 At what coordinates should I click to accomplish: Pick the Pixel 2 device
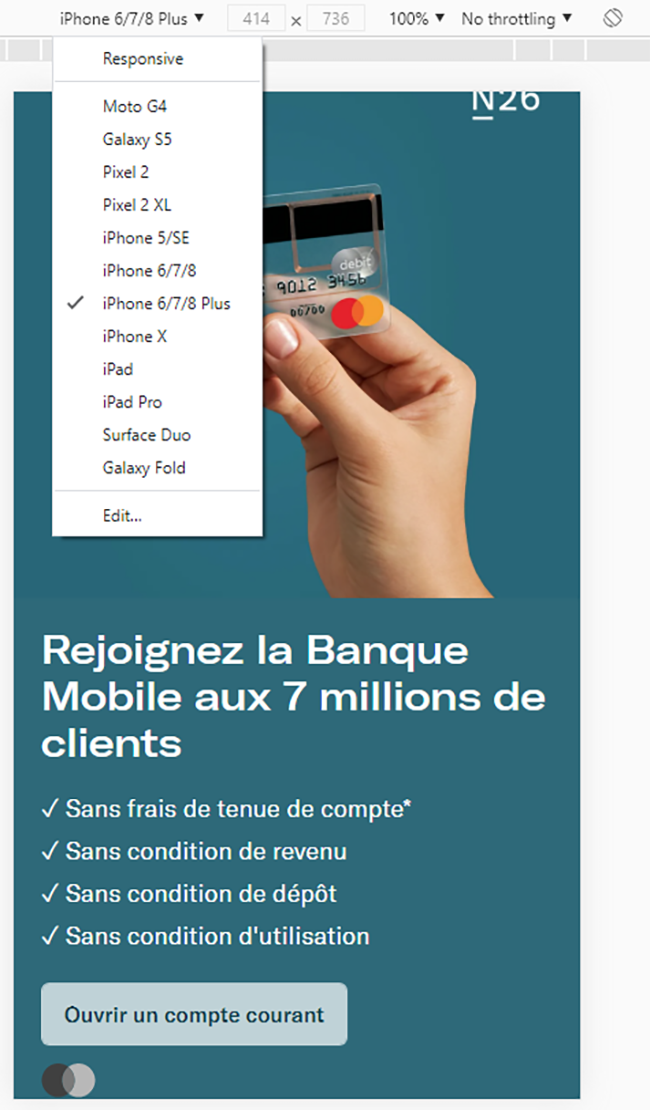[x=157, y=172]
